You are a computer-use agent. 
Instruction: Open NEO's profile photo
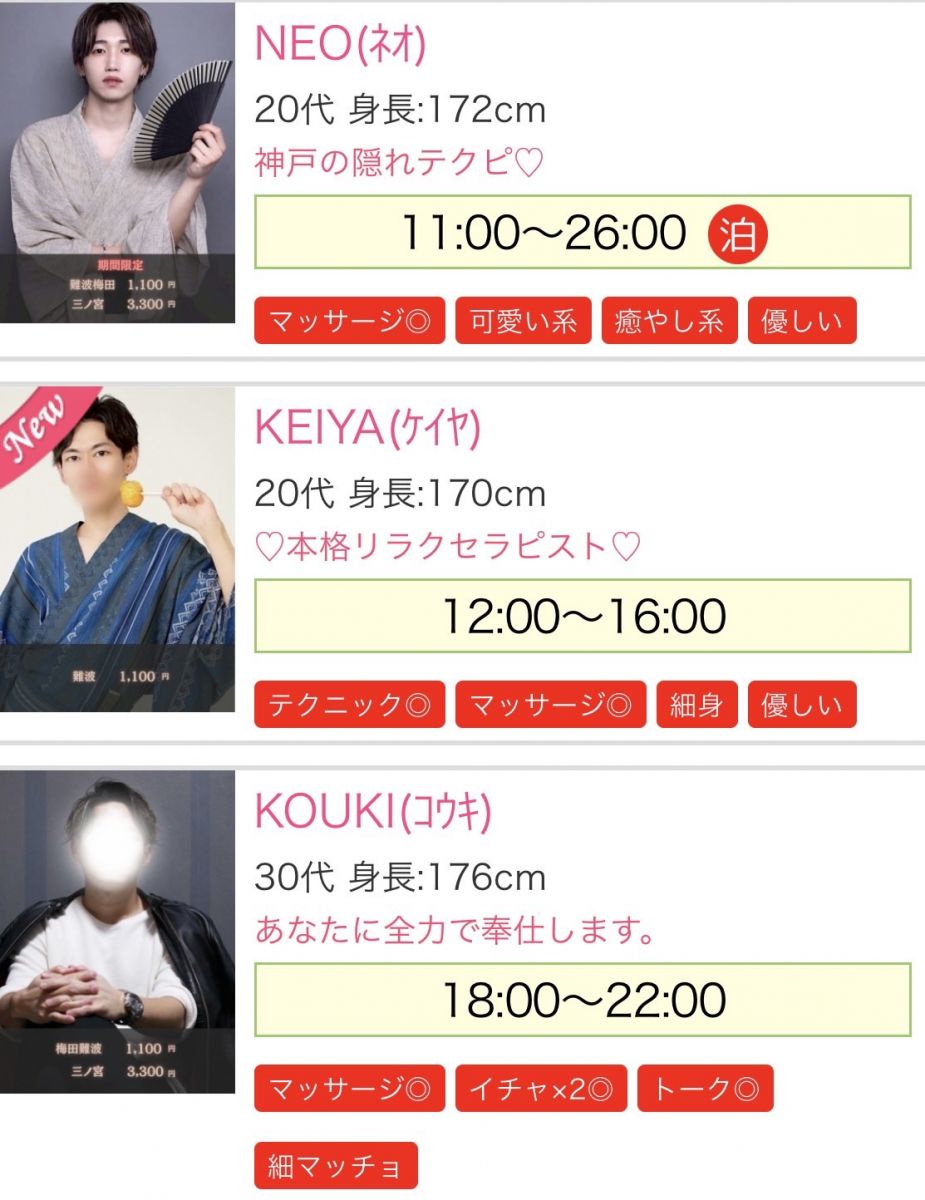(117, 163)
